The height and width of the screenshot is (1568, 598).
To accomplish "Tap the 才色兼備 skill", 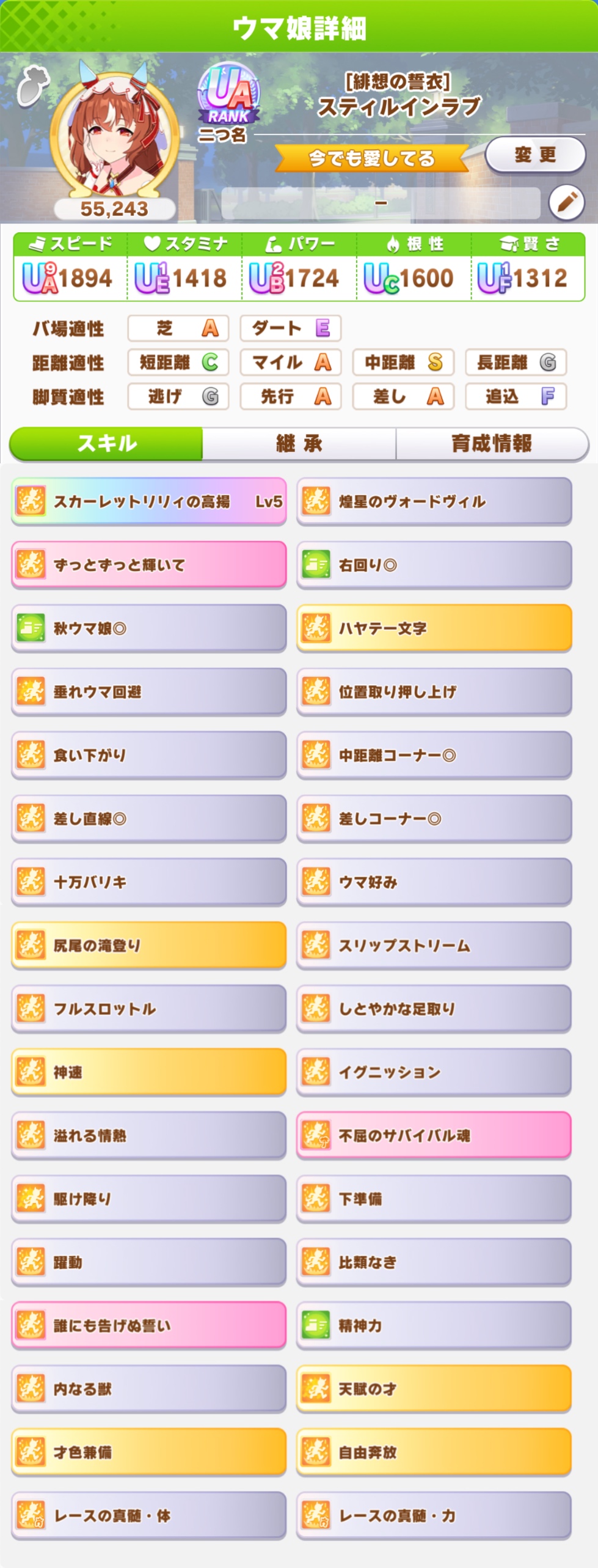I will (148, 1452).
